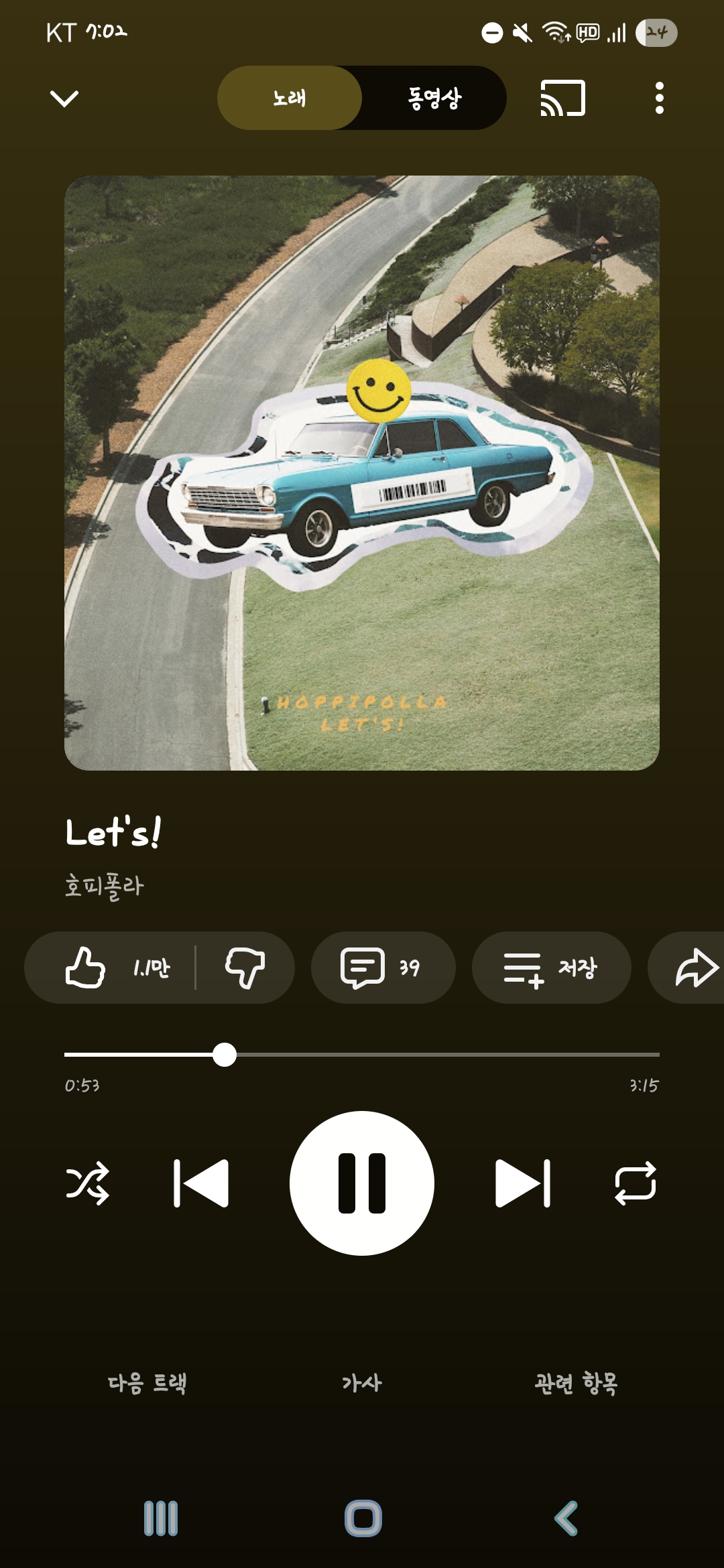Select the 노래 song tab
Viewport: 724px width, 1568px height.
[290, 99]
